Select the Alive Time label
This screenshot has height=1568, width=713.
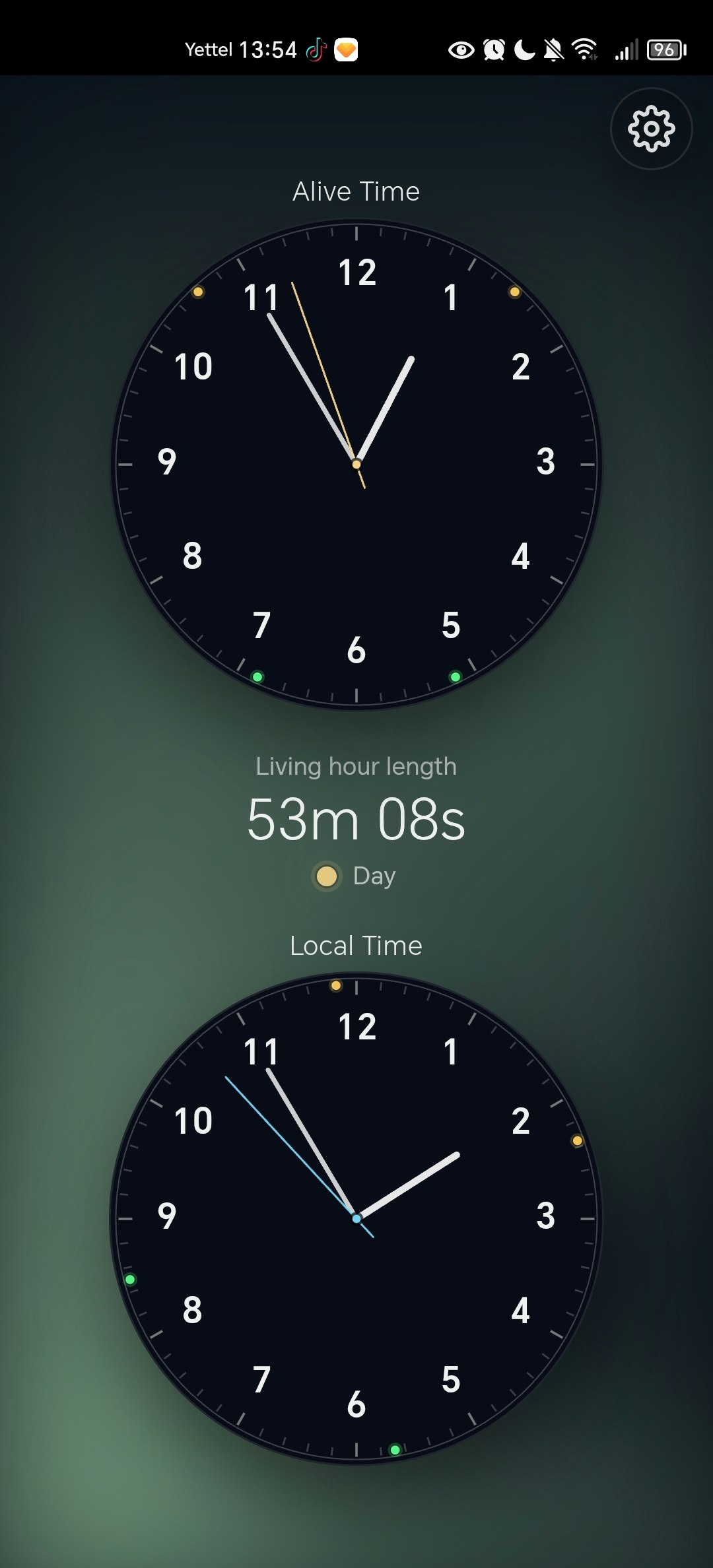click(x=356, y=191)
